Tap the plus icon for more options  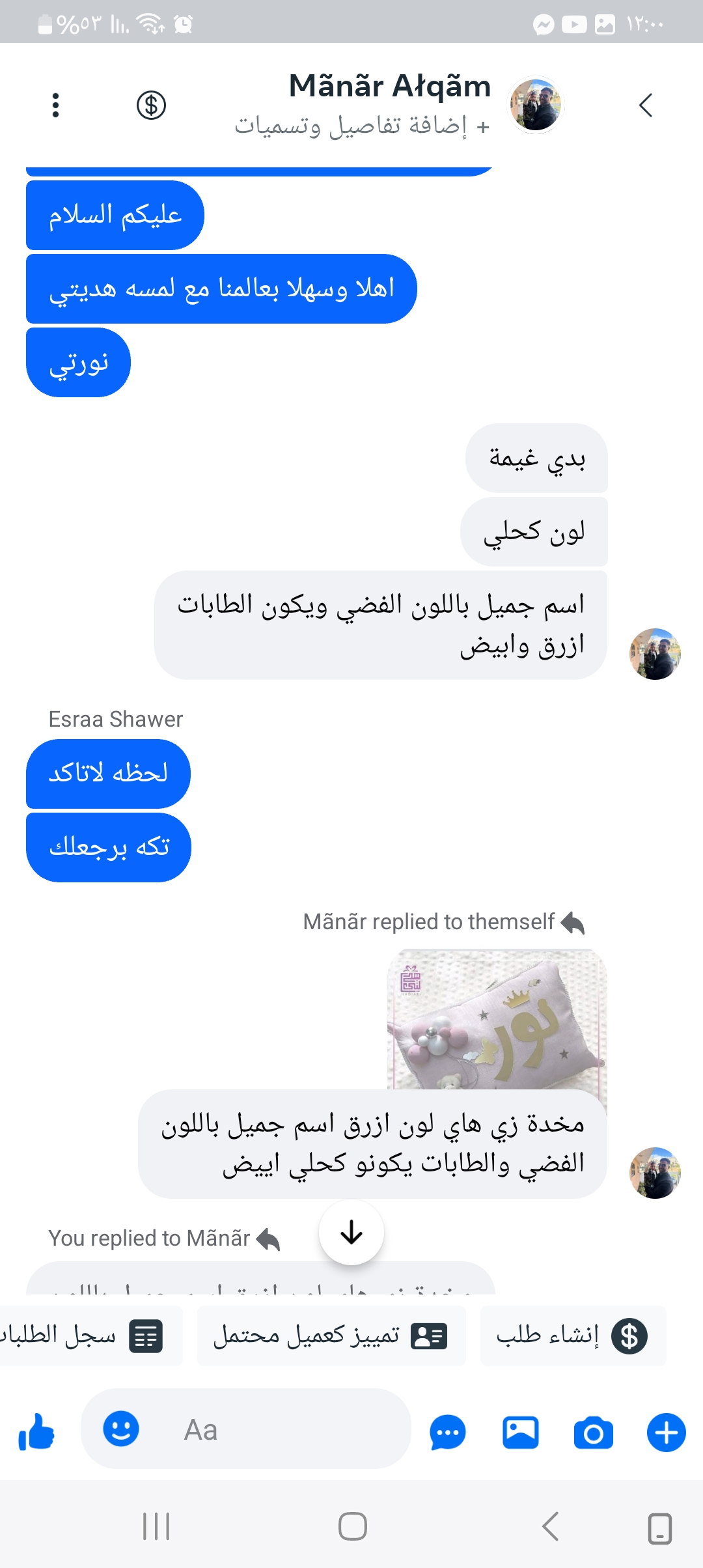click(666, 1432)
